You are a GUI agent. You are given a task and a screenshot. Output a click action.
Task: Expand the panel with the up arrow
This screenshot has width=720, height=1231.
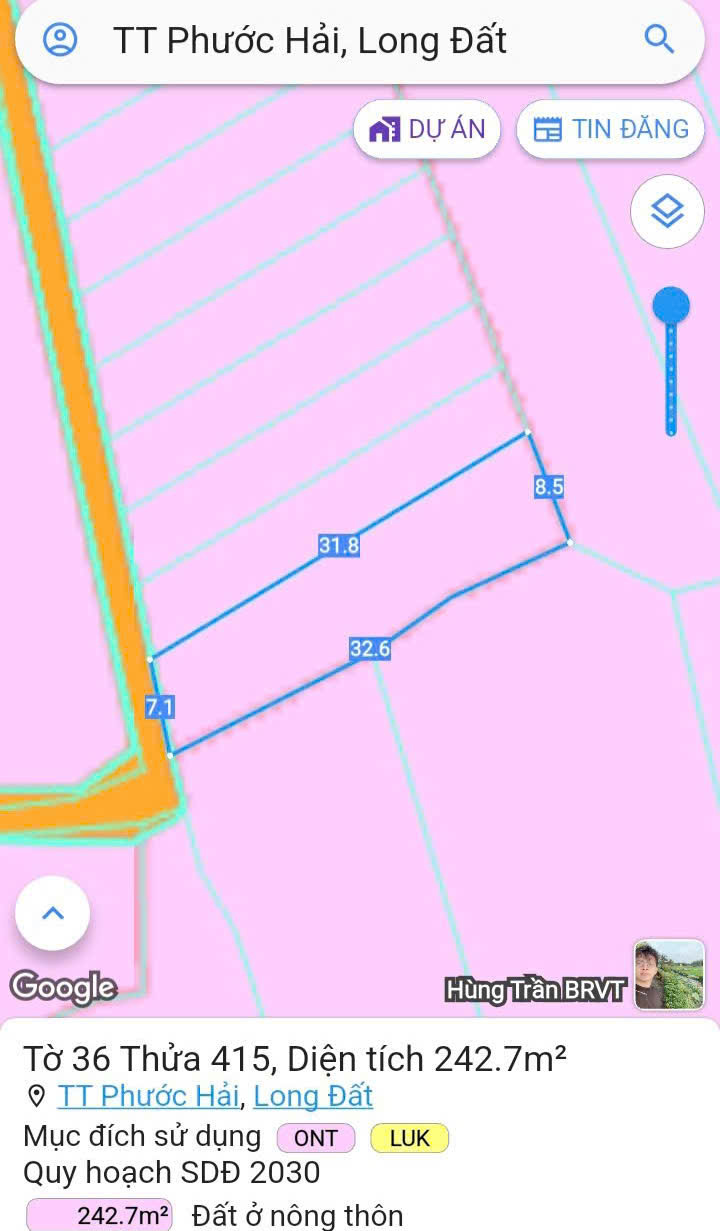pyautogui.click(x=53, y=912)
